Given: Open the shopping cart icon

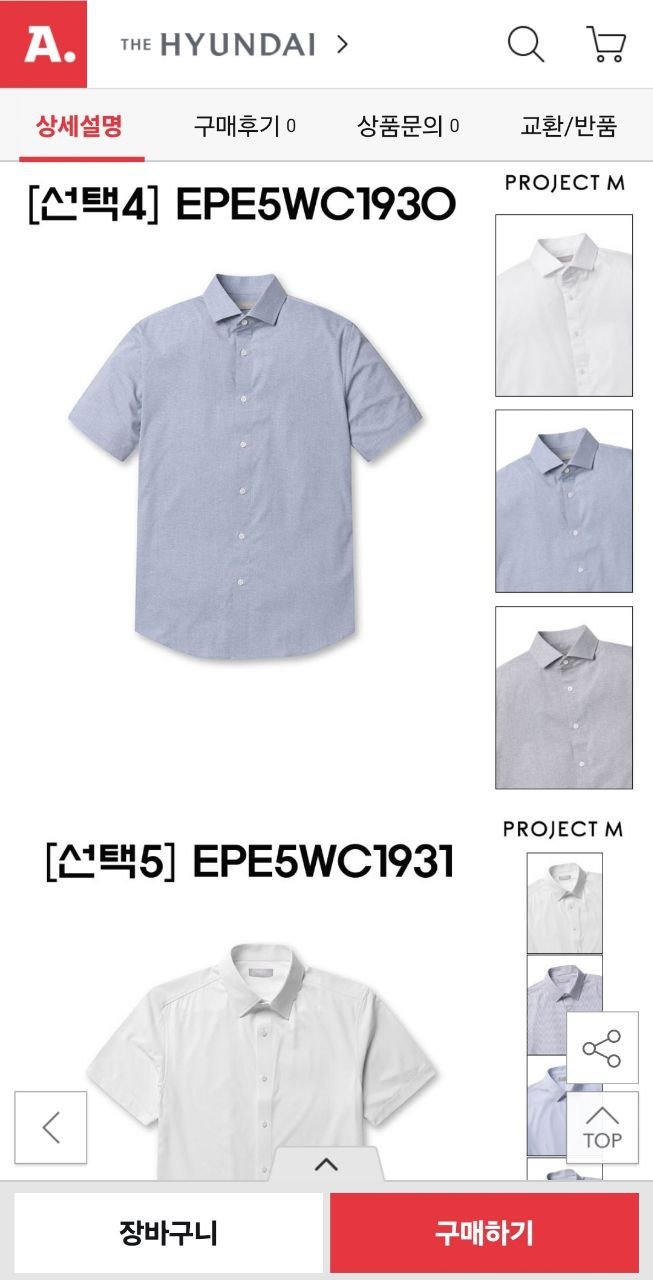Looking at the screenshot, I should [x=605, y=44].
